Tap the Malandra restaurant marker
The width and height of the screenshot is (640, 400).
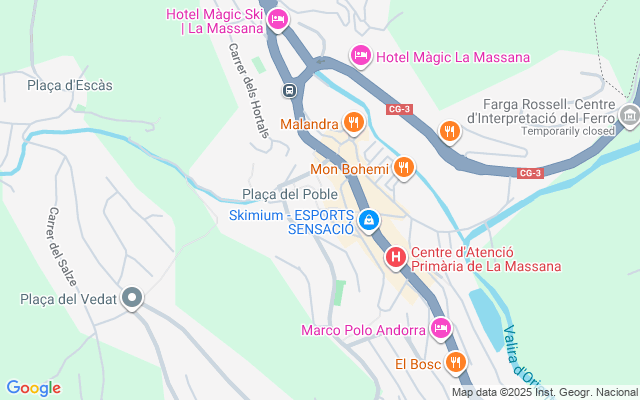coord(352,124)
